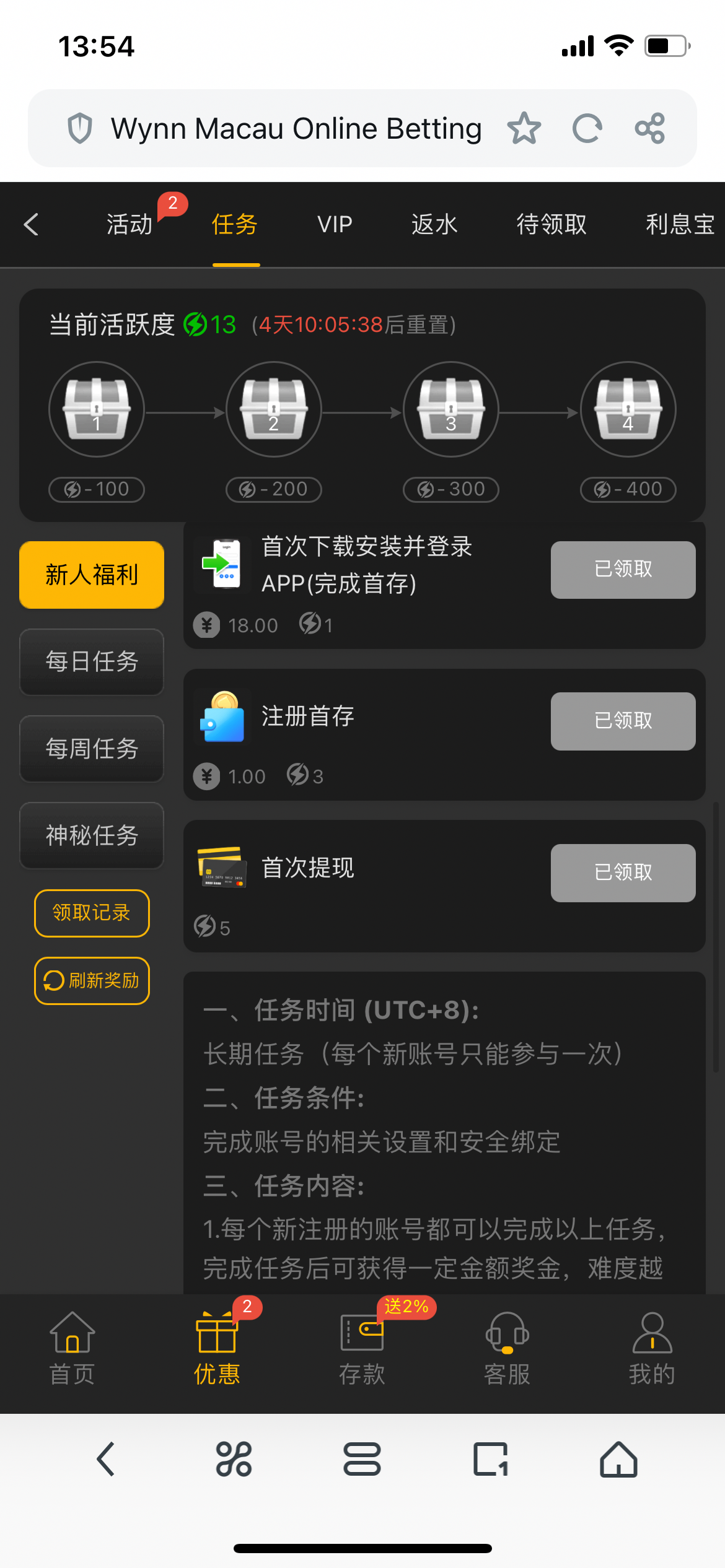Image resolution: width=725 pixels, height=1568 pixels.
Task: Open the VIP tab
Action: coord(335,224)
